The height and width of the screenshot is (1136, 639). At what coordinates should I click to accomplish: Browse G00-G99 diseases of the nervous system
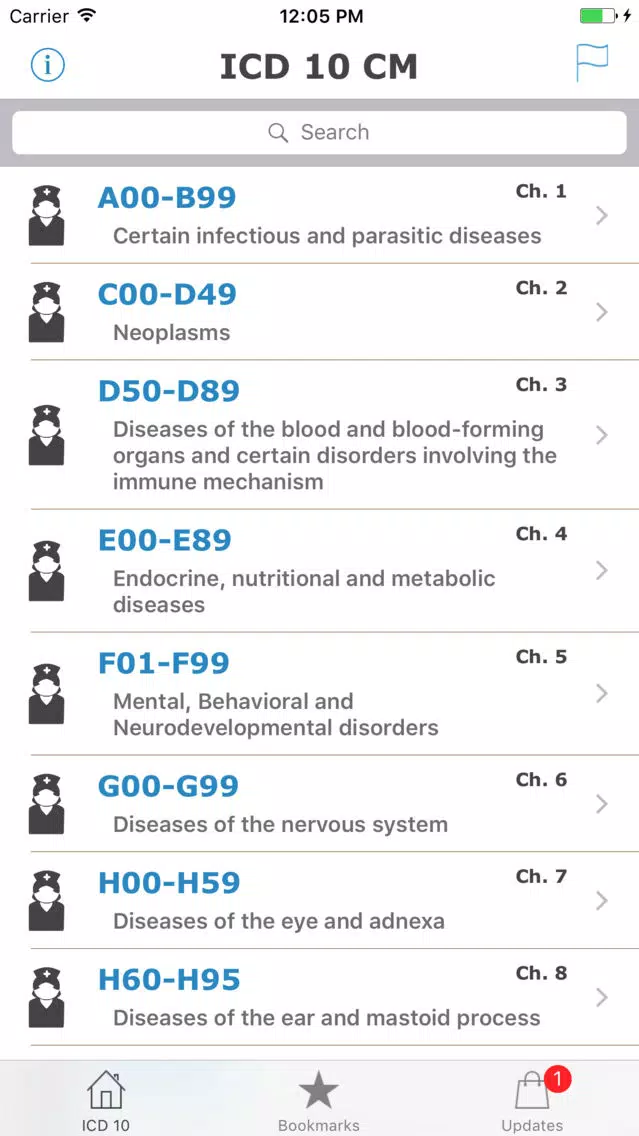319,804
